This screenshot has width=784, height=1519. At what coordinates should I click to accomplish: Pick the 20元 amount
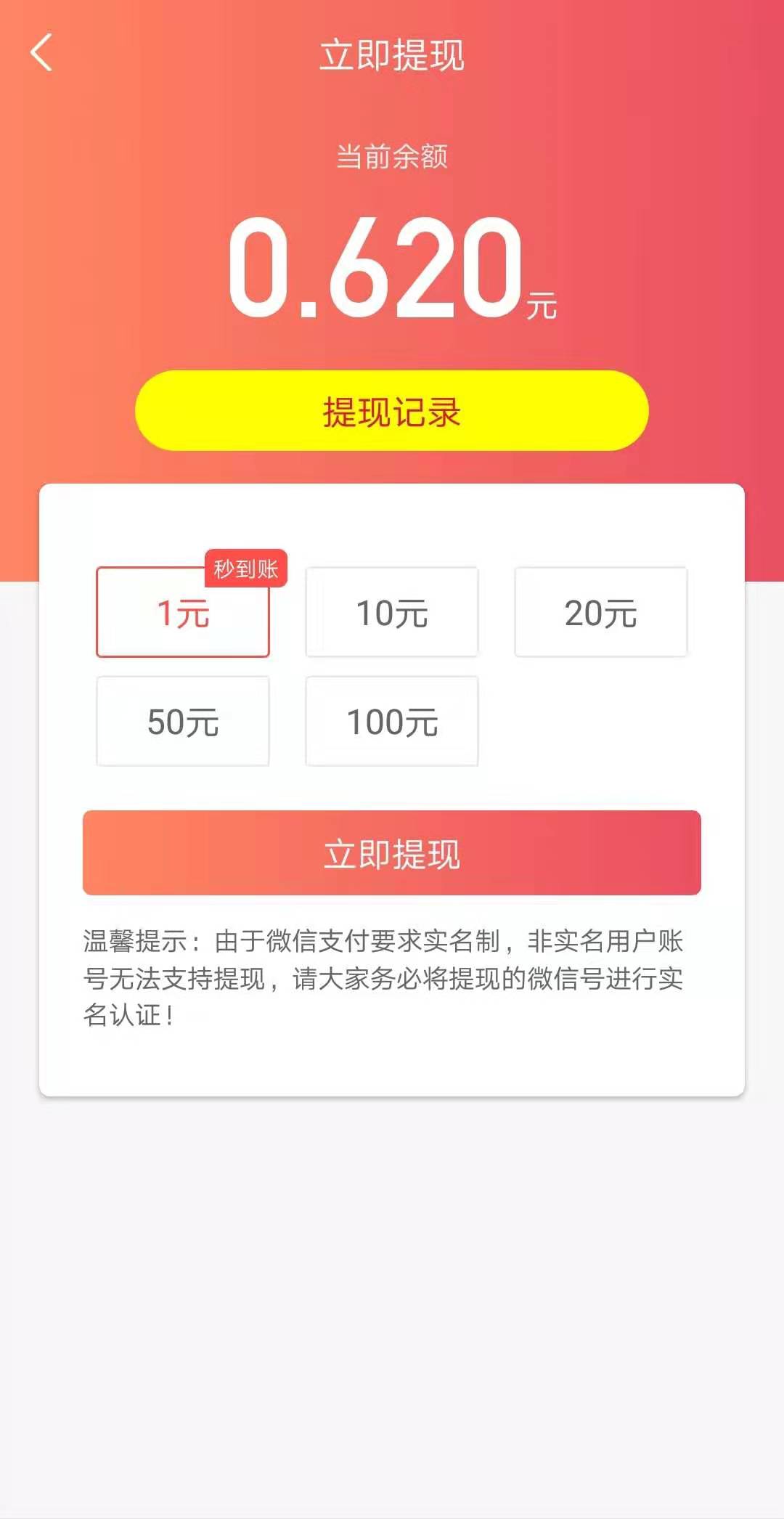[601, 612]
